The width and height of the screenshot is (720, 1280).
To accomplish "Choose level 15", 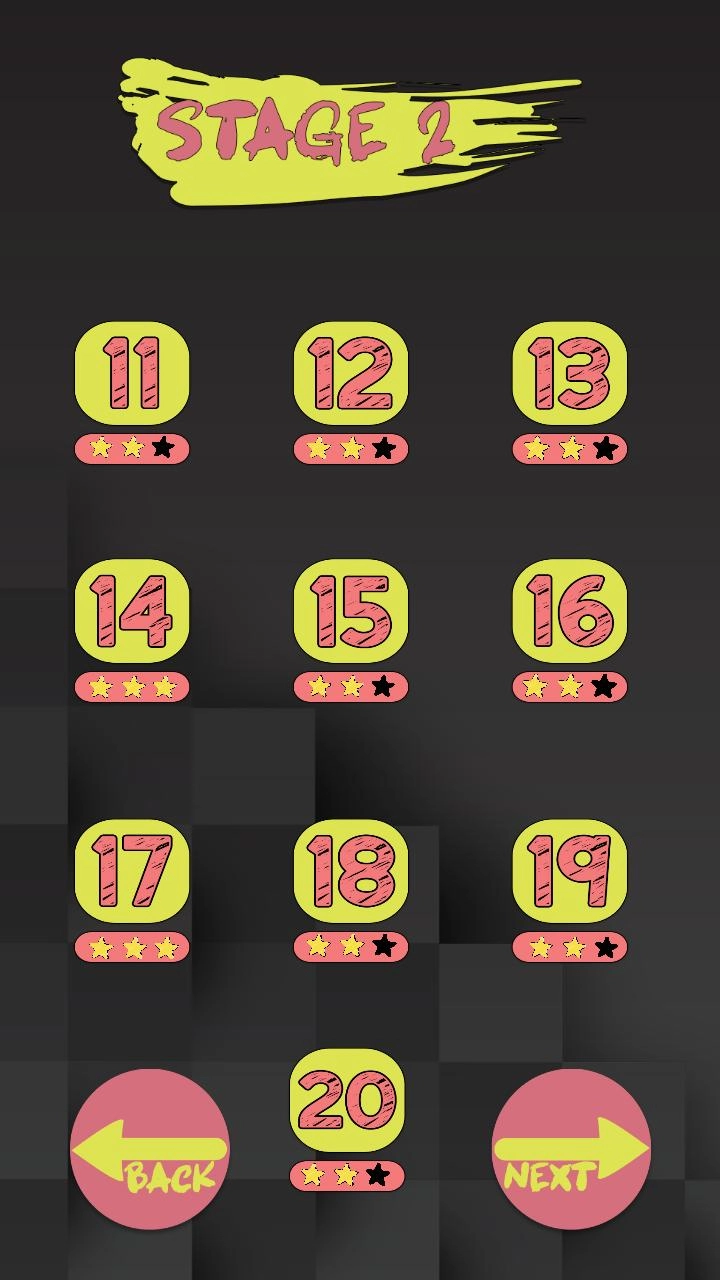I will 351,611.
